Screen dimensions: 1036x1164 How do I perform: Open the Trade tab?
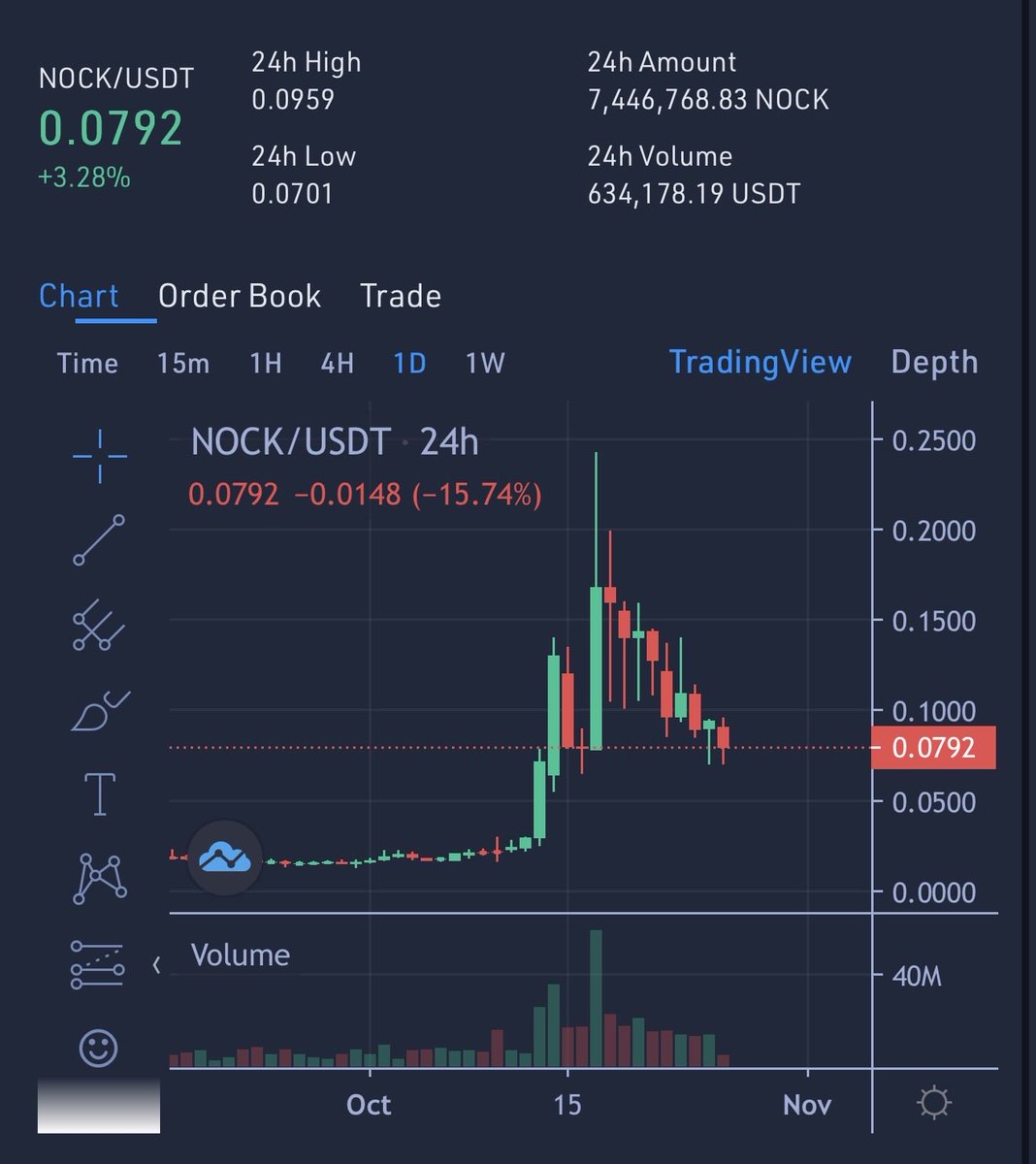(x=400, y=296)
